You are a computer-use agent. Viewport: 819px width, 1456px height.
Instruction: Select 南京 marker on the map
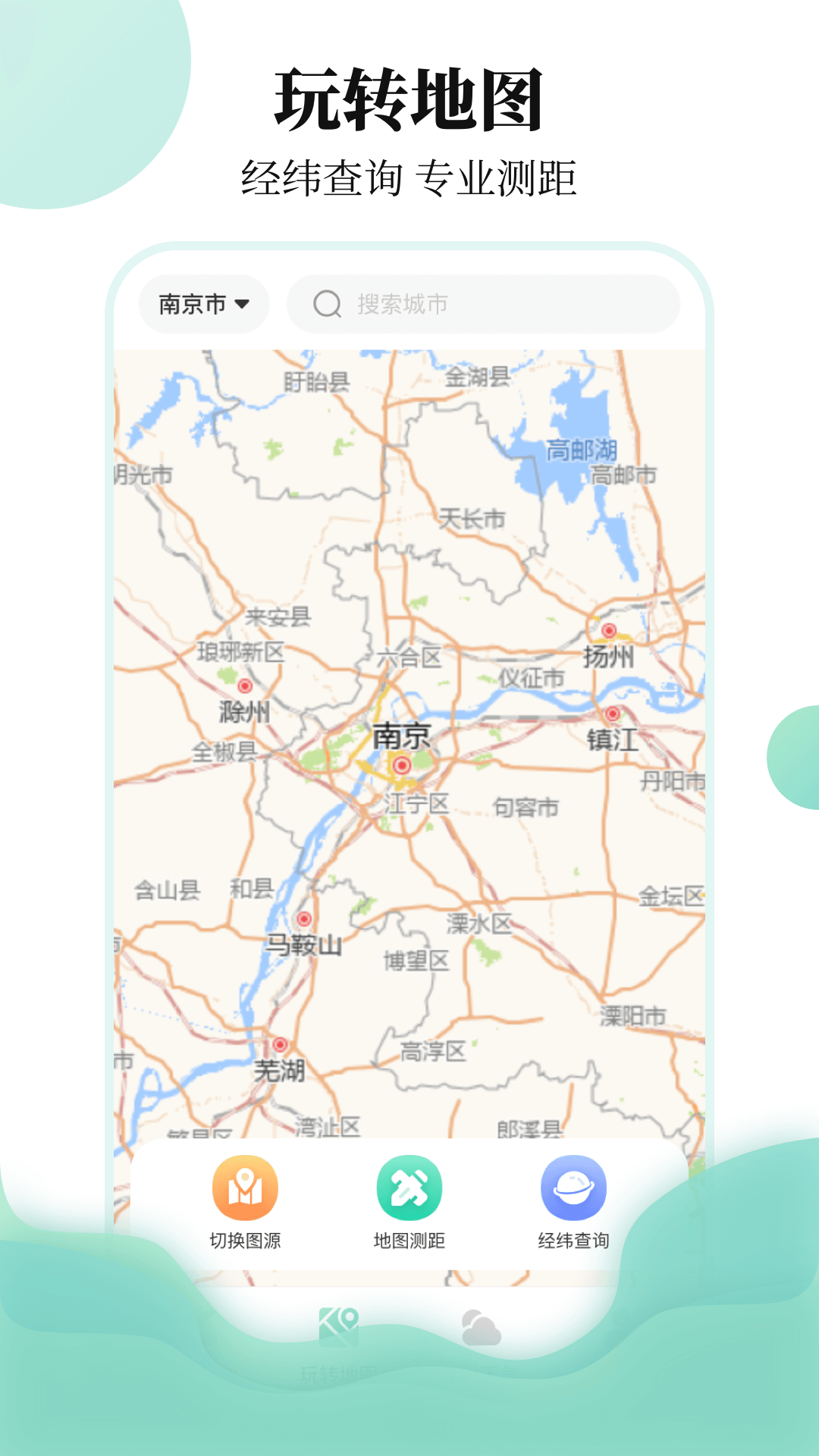tap(401, 766)
